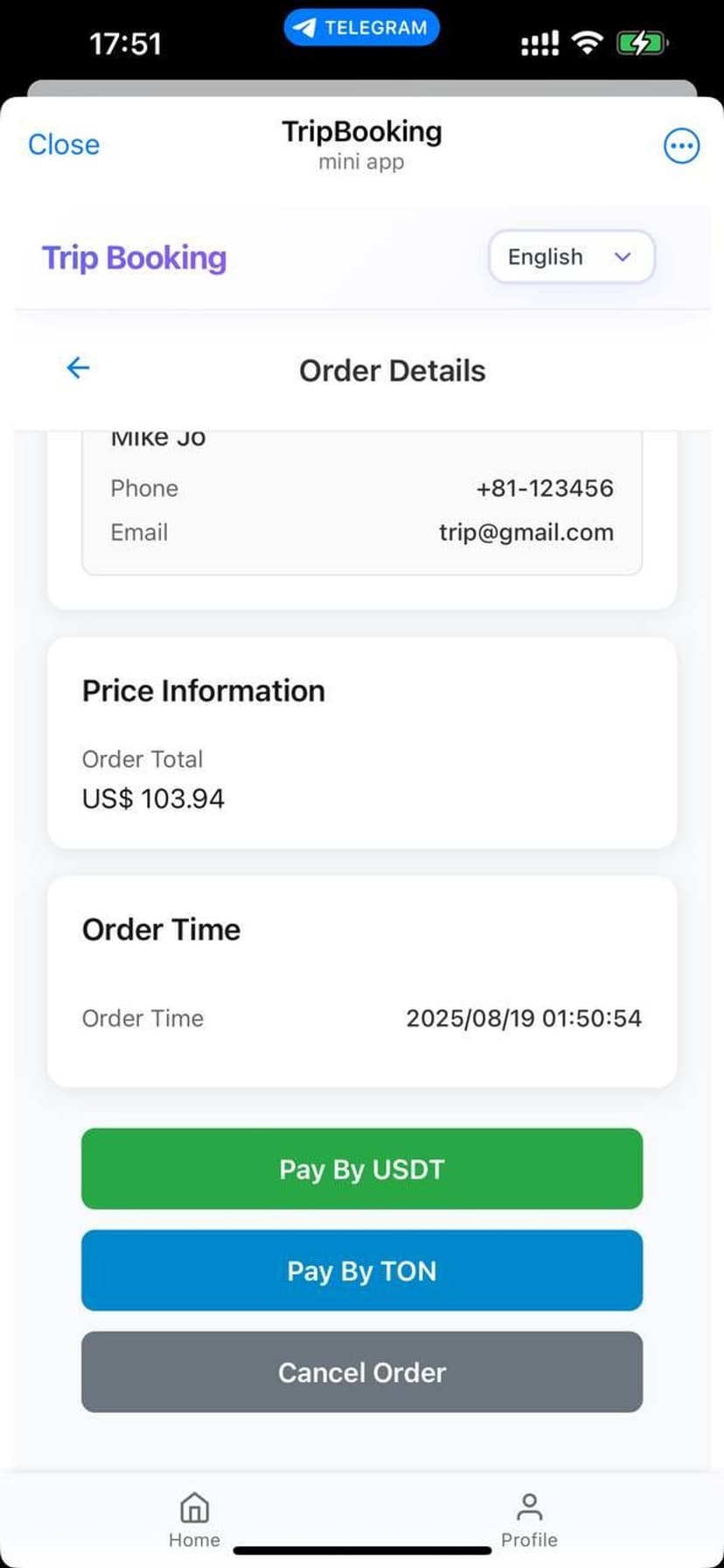Go back from Order Details
The width and height of the screenshot is (724, 1568).
[79, 368]
